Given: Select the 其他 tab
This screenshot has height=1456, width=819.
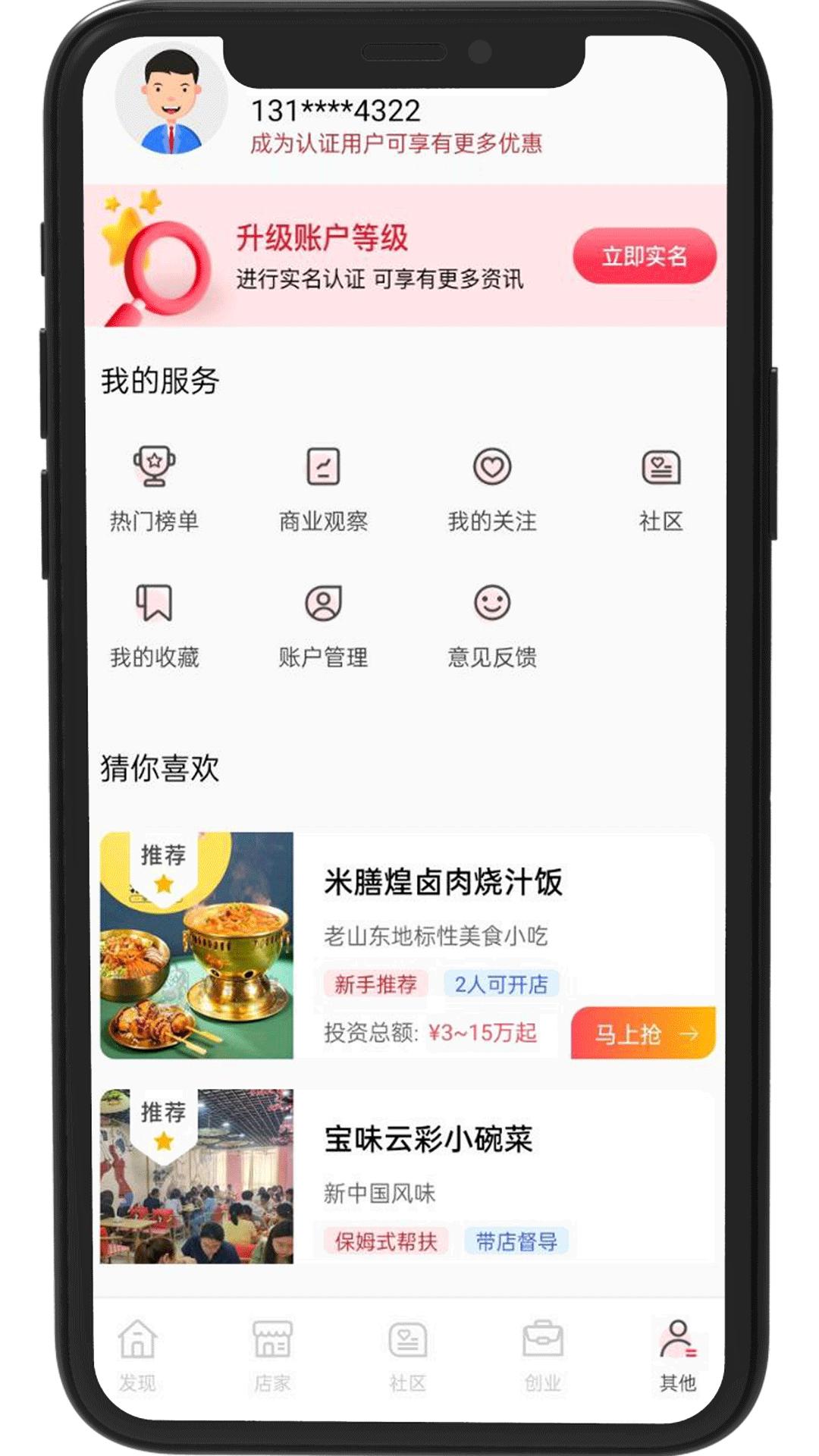Looking at the screenshot, I should click(x=677, y=1354).
